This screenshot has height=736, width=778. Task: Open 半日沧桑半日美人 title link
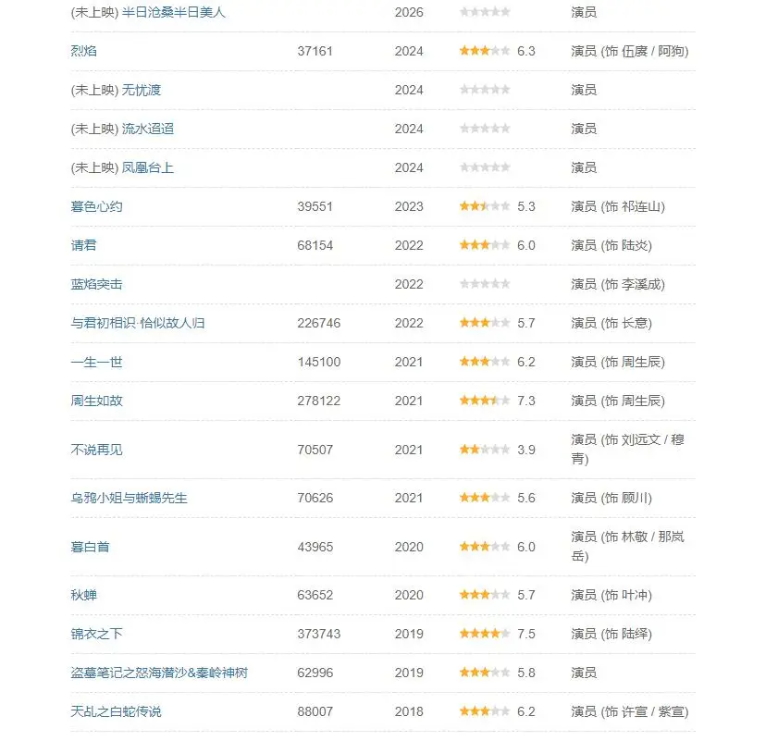174,12
